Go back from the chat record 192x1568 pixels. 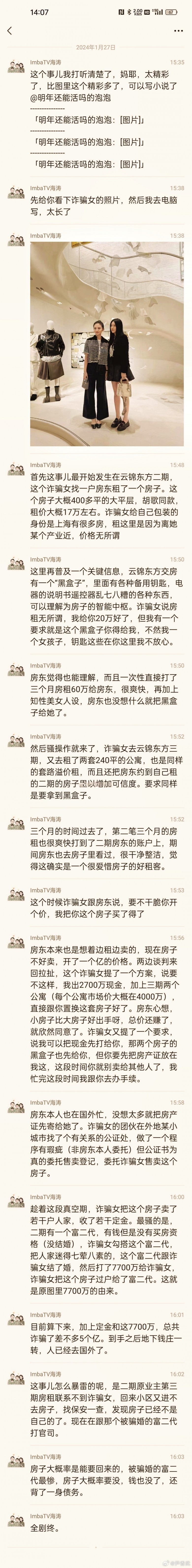(10, 31)
